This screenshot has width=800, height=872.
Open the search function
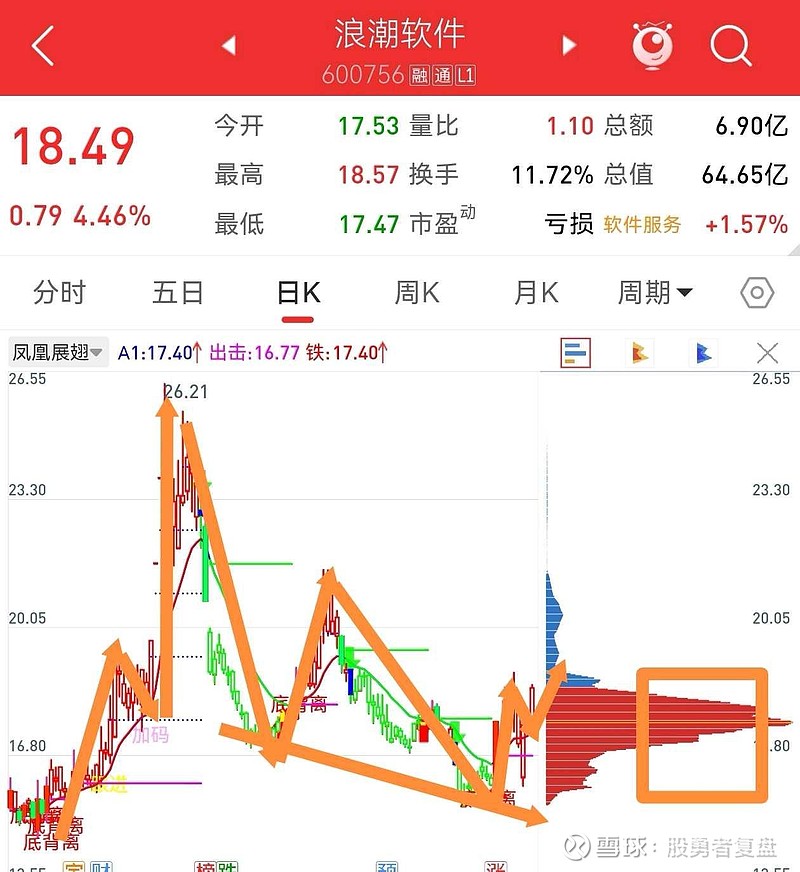731,46
